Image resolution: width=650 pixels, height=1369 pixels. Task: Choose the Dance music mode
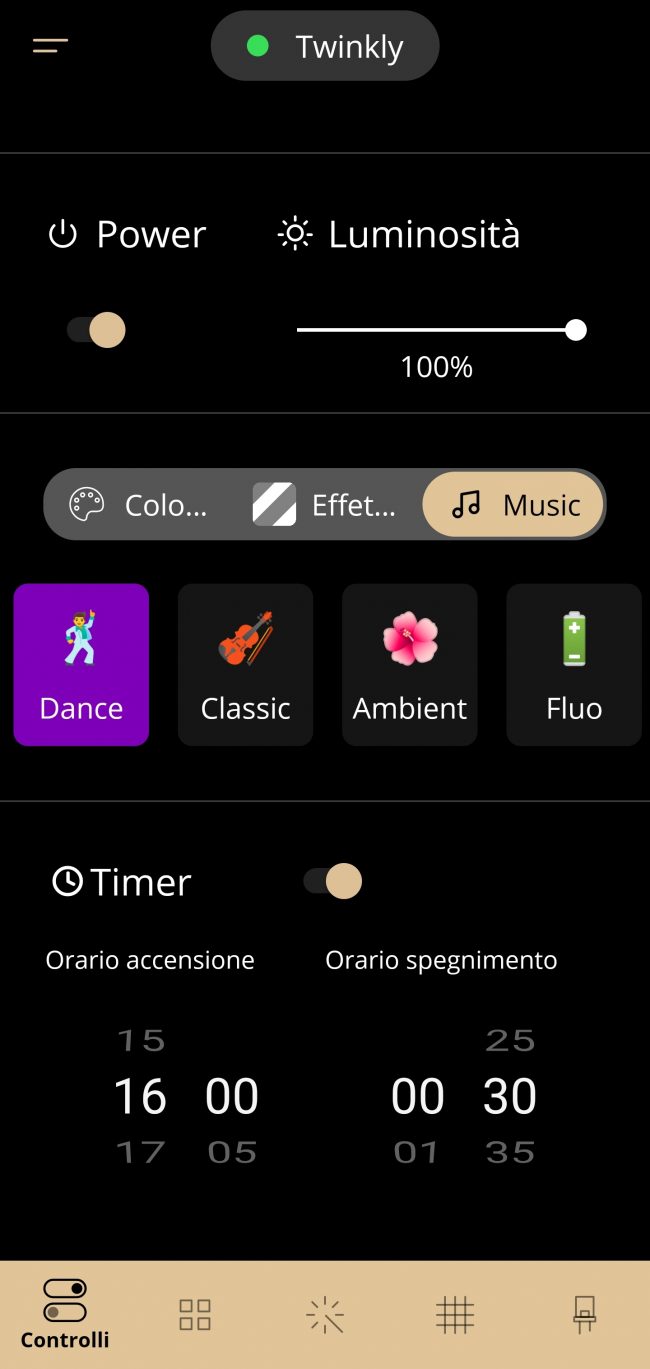[81, 665]
